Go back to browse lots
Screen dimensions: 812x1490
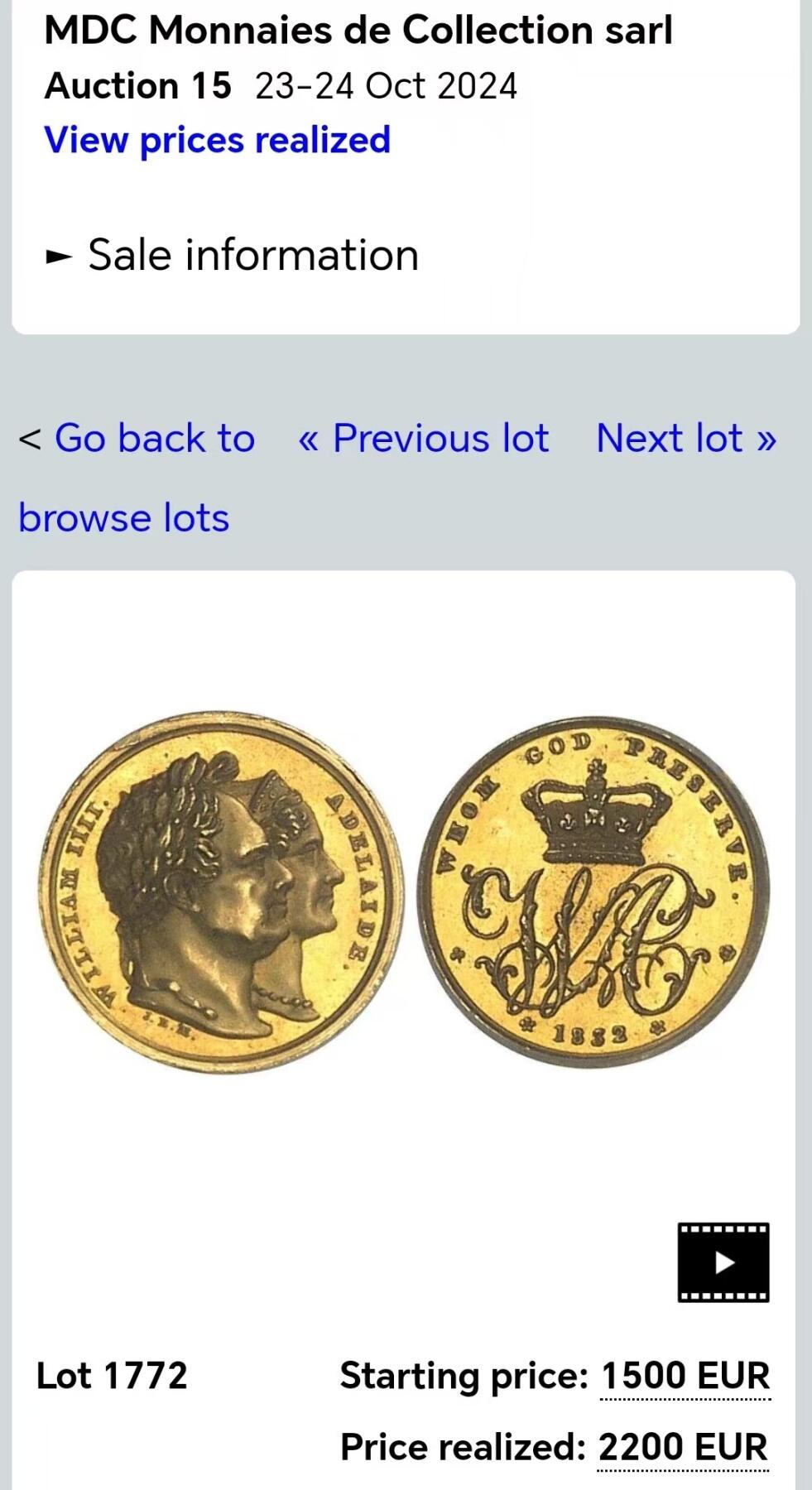click(x=154, y=439)
